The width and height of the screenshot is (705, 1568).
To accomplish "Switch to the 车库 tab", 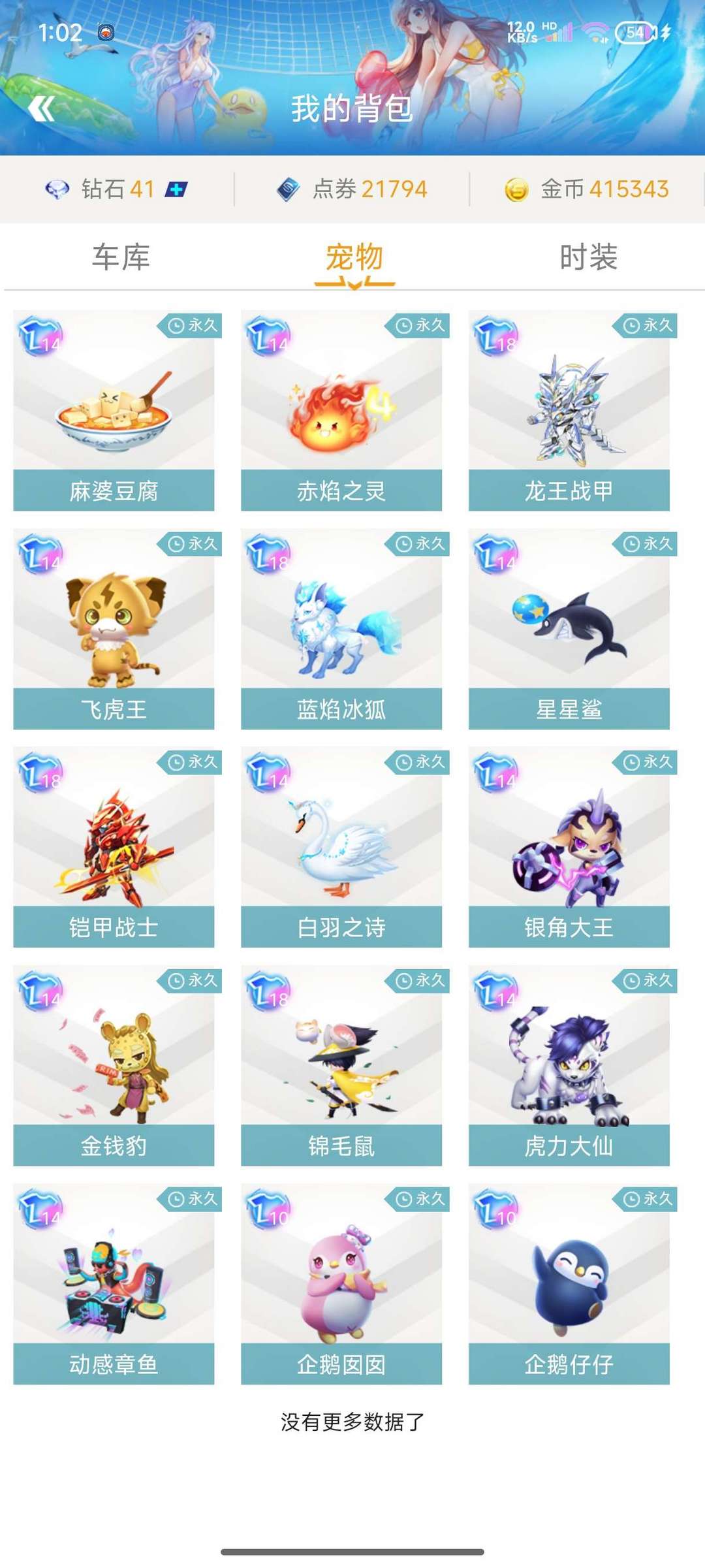I will [121, 257].
